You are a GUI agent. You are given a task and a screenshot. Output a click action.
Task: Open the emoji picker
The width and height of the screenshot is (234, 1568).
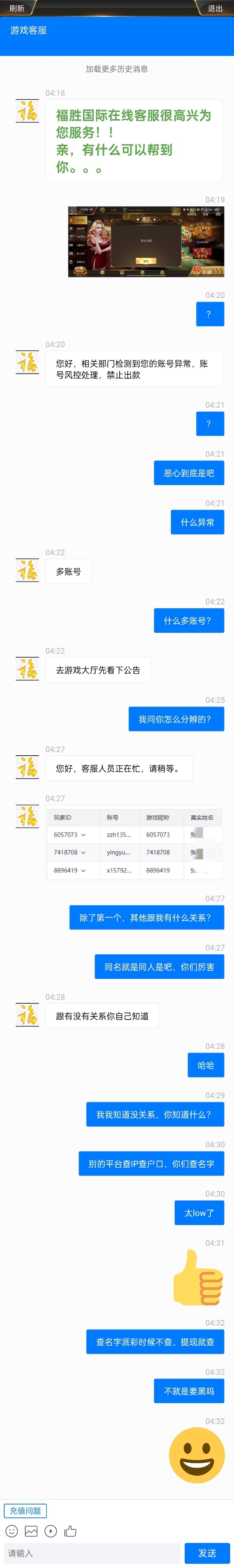coord(11,1531)
